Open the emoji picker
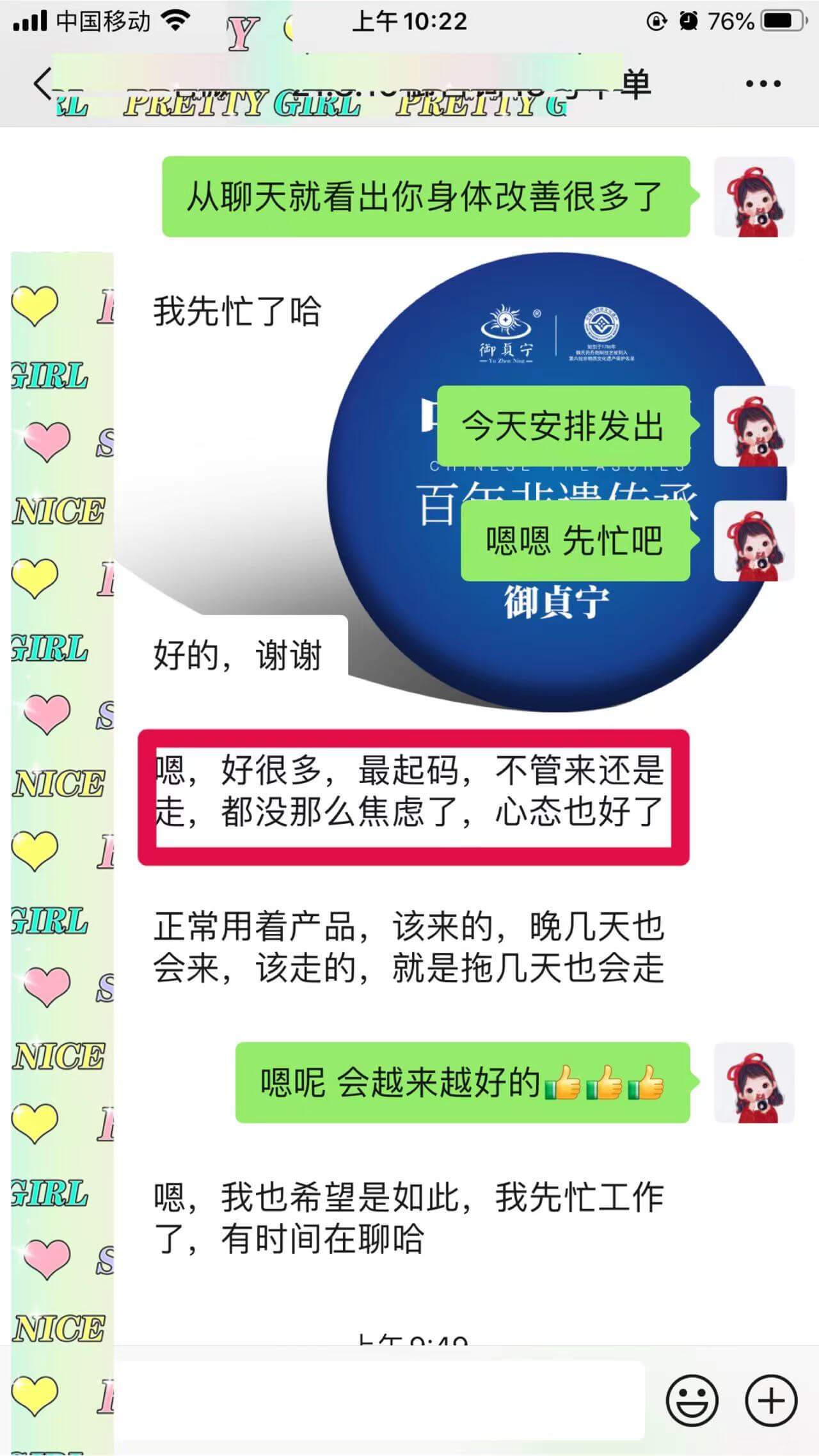 (x=692, y=1400)
